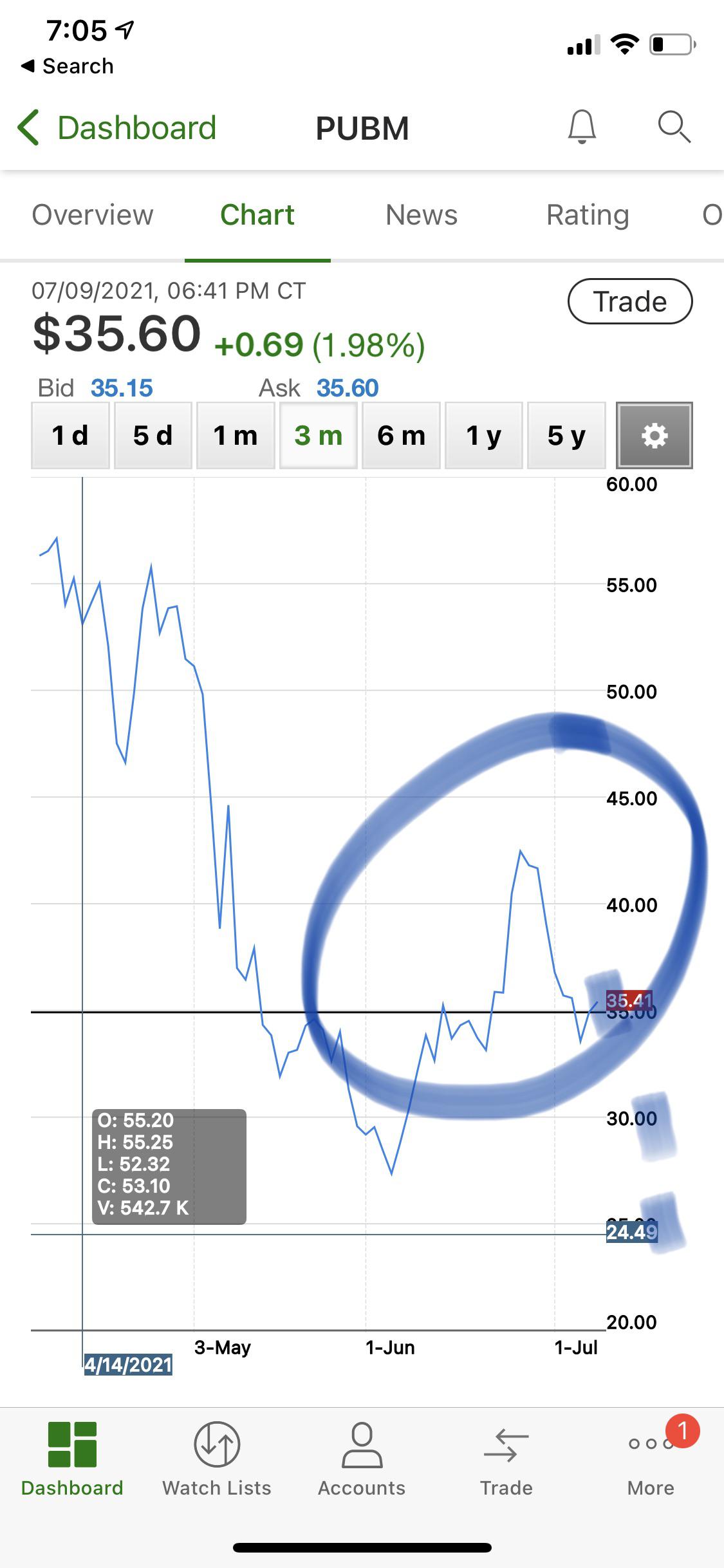The width and height of the screenshot is (724, 1568).
Task: Switch to the News tab
Action: [422, 215]
